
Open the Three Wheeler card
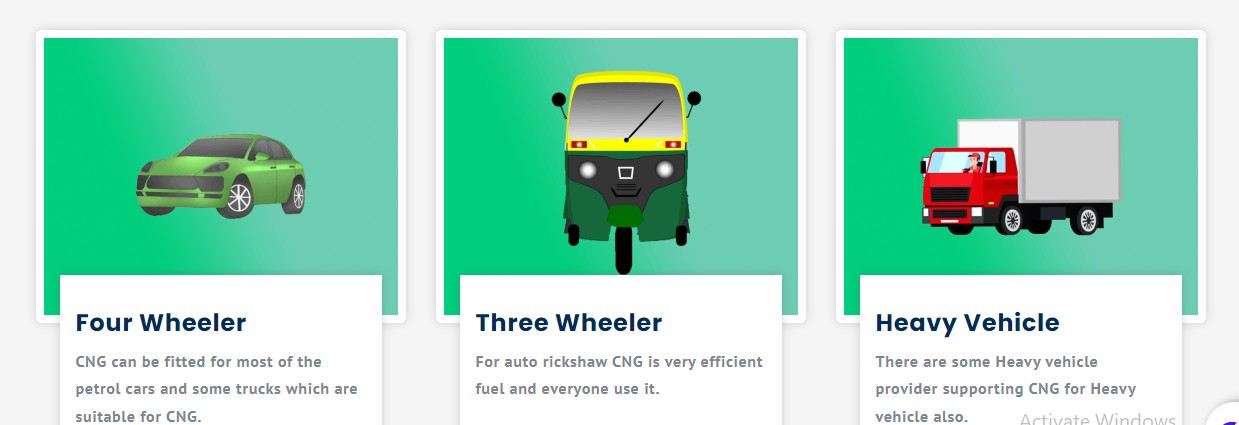[x=568, y=323]
